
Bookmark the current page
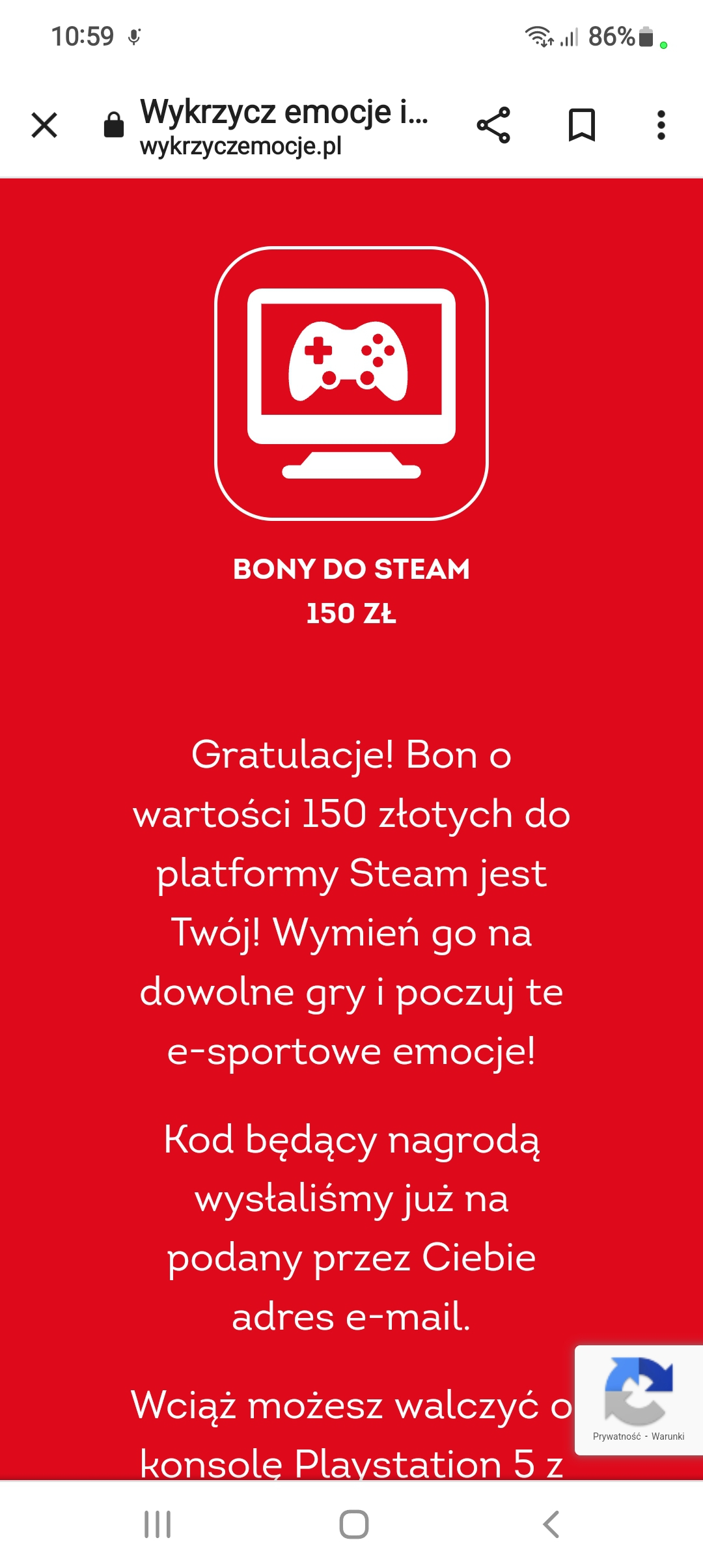tap(581, 125)
